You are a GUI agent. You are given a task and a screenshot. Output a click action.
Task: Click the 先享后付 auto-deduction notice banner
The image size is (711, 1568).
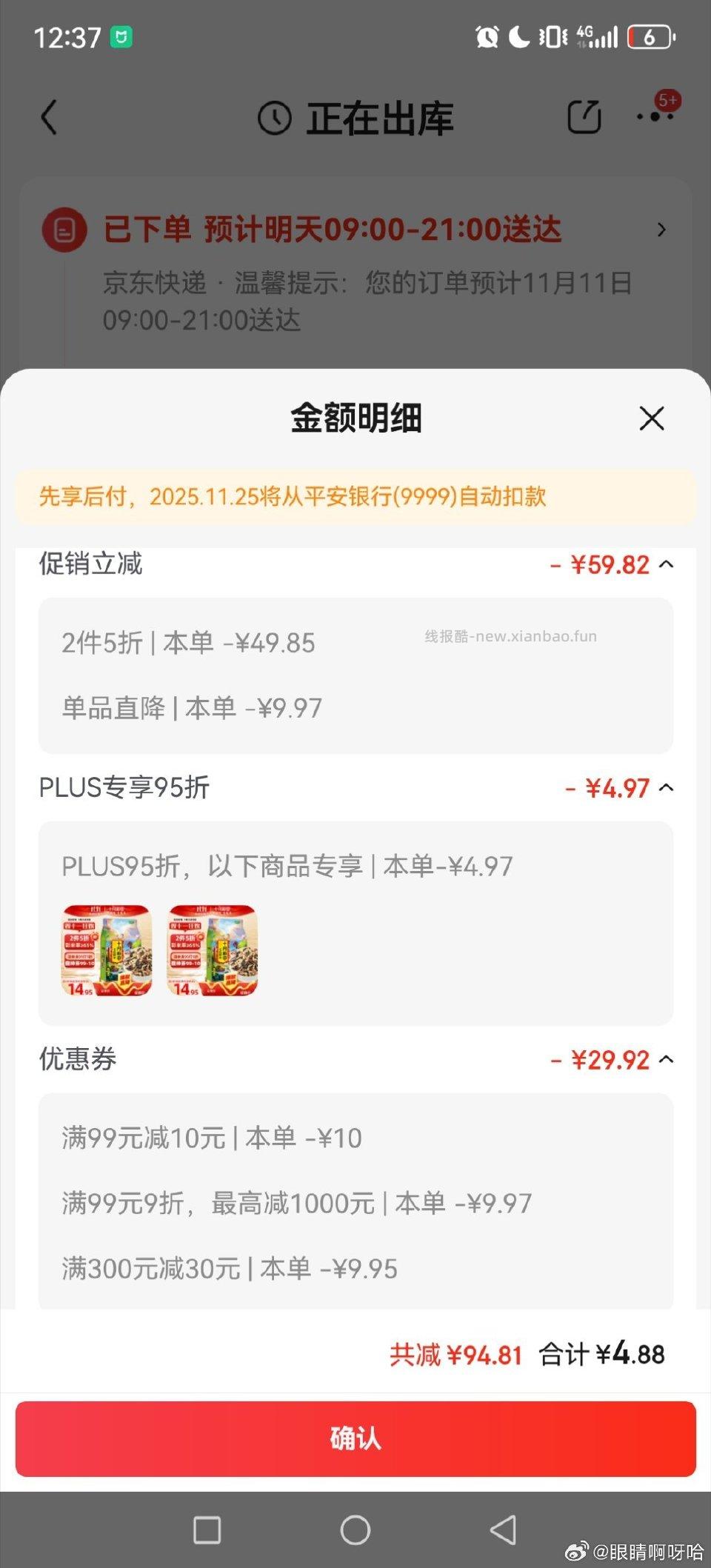[x=355, y=498]
